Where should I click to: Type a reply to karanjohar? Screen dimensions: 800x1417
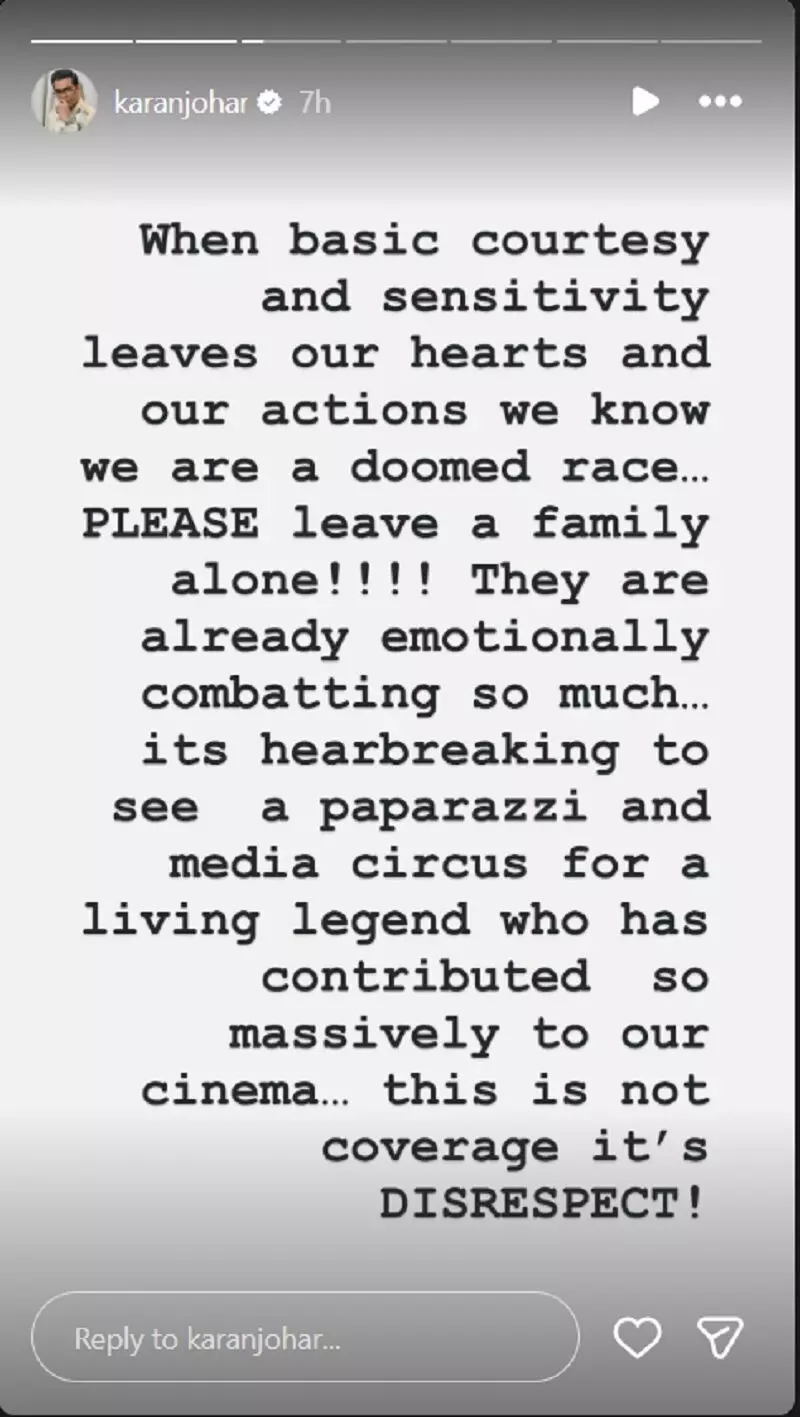[305, 1338]
